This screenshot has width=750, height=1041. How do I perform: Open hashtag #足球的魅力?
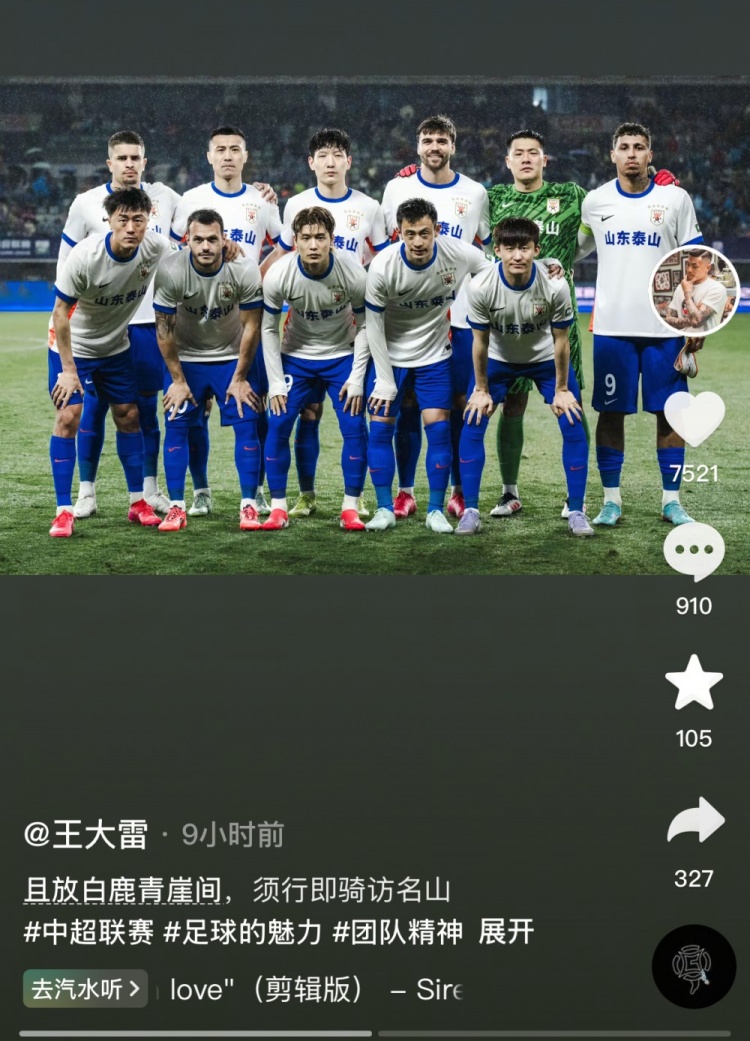(243, 932)
